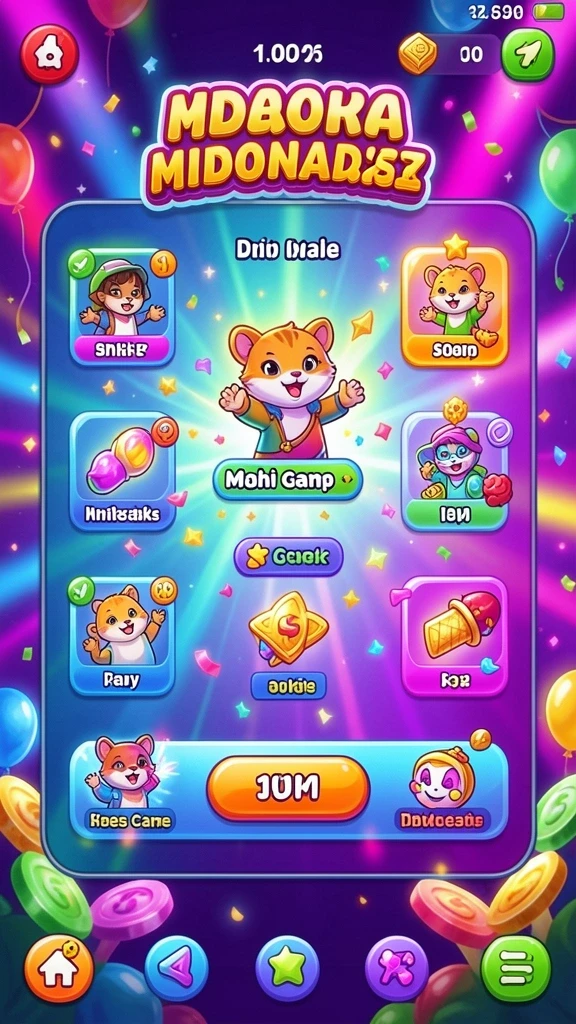Tap the green Mohi Ganp button

coord(287,481)
